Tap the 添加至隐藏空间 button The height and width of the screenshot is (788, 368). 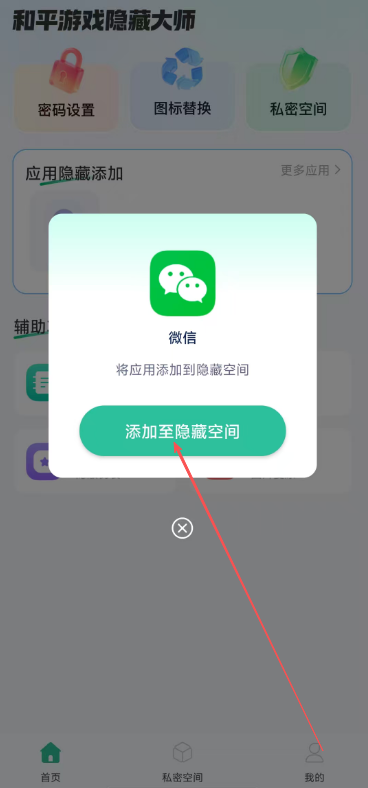(182, 431)
